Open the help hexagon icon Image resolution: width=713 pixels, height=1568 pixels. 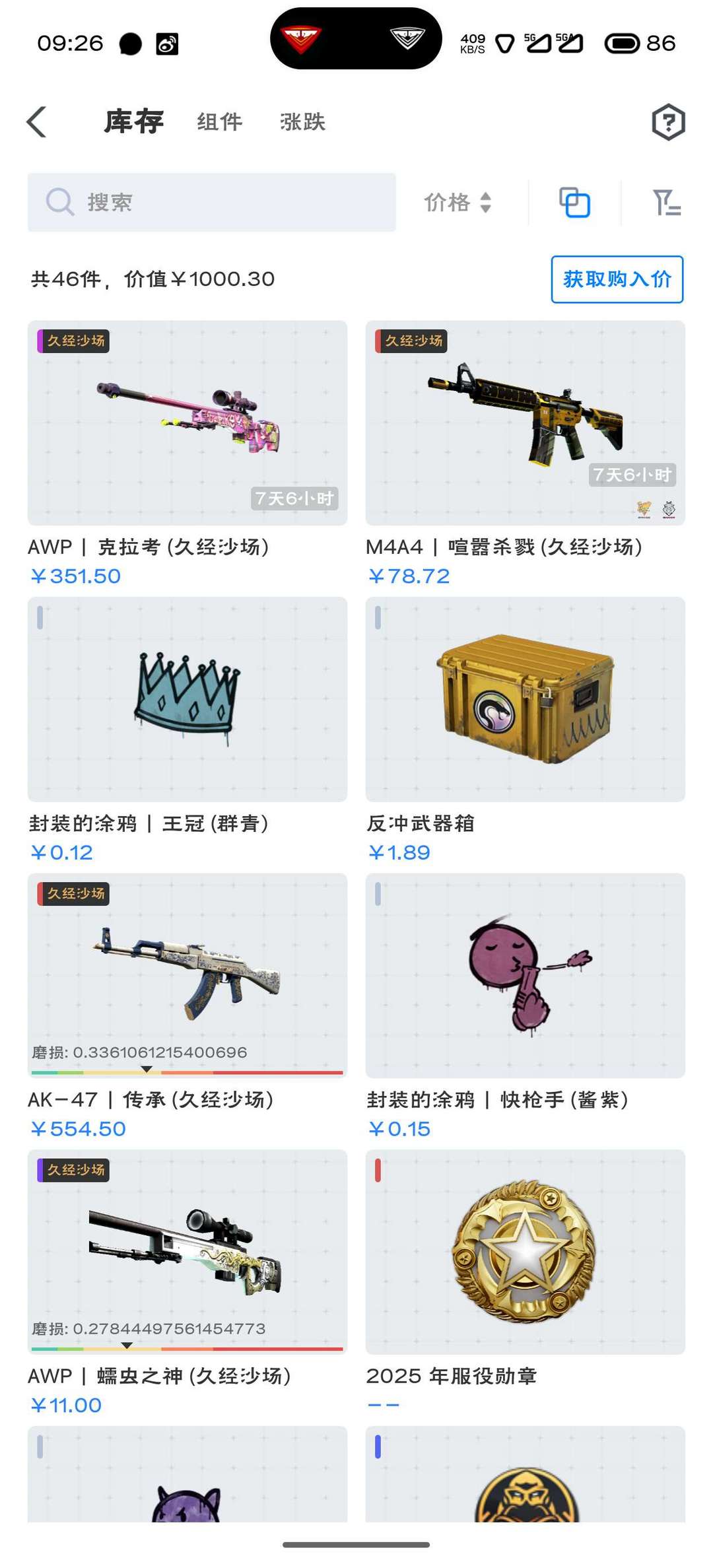click(x=668, y=122)
